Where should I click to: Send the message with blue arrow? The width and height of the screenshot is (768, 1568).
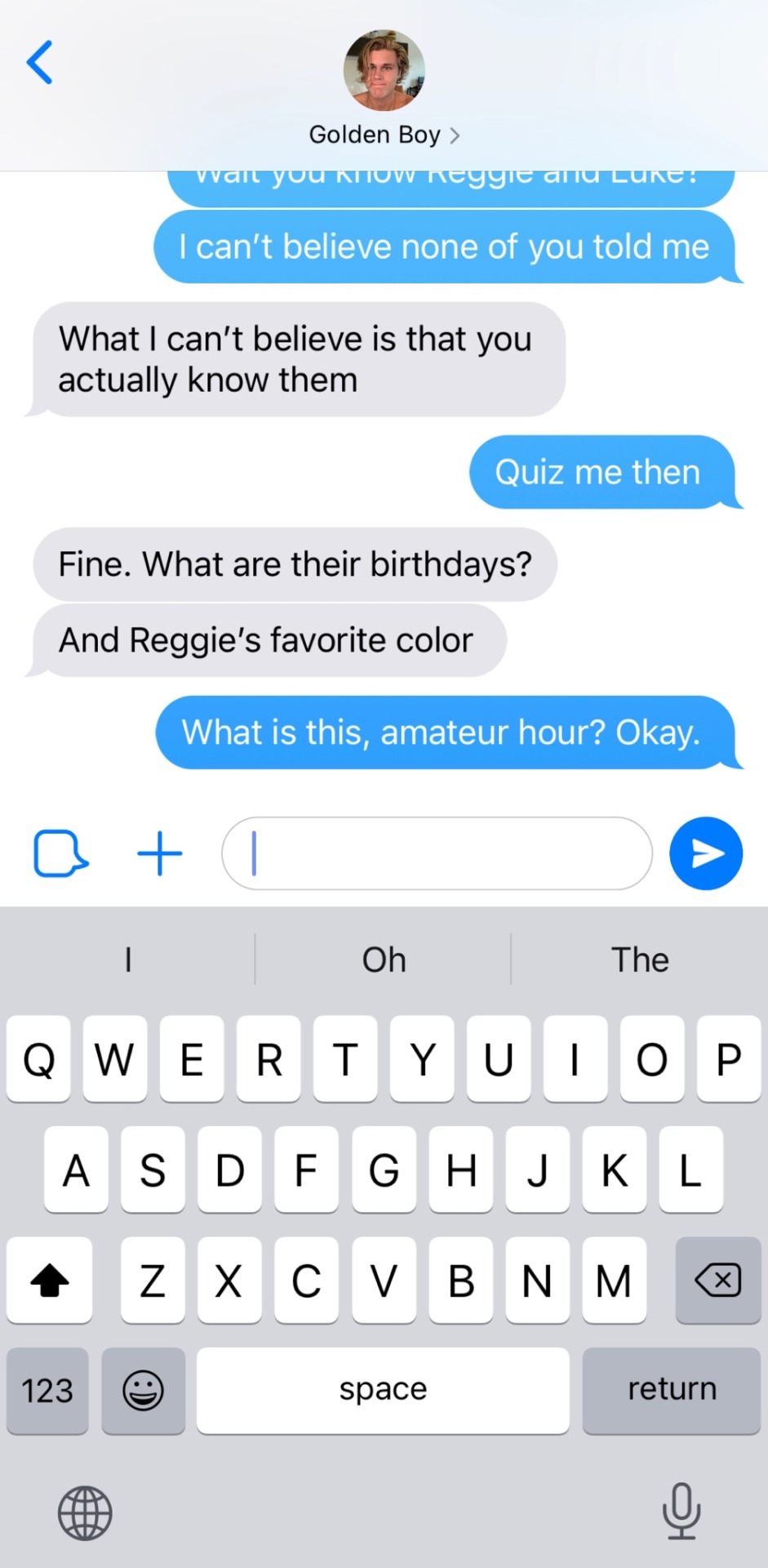click(705, 853)
